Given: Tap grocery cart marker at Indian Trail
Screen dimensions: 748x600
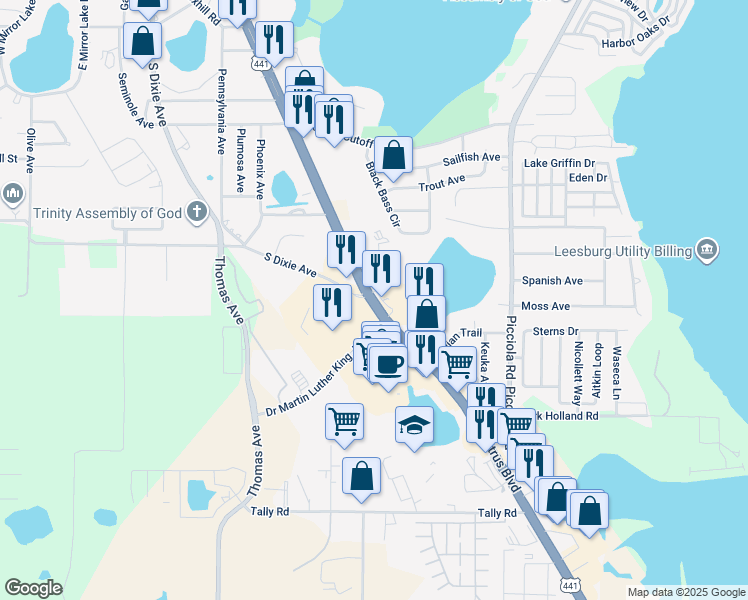Looking at the screenshot, I should coord(458,364).
